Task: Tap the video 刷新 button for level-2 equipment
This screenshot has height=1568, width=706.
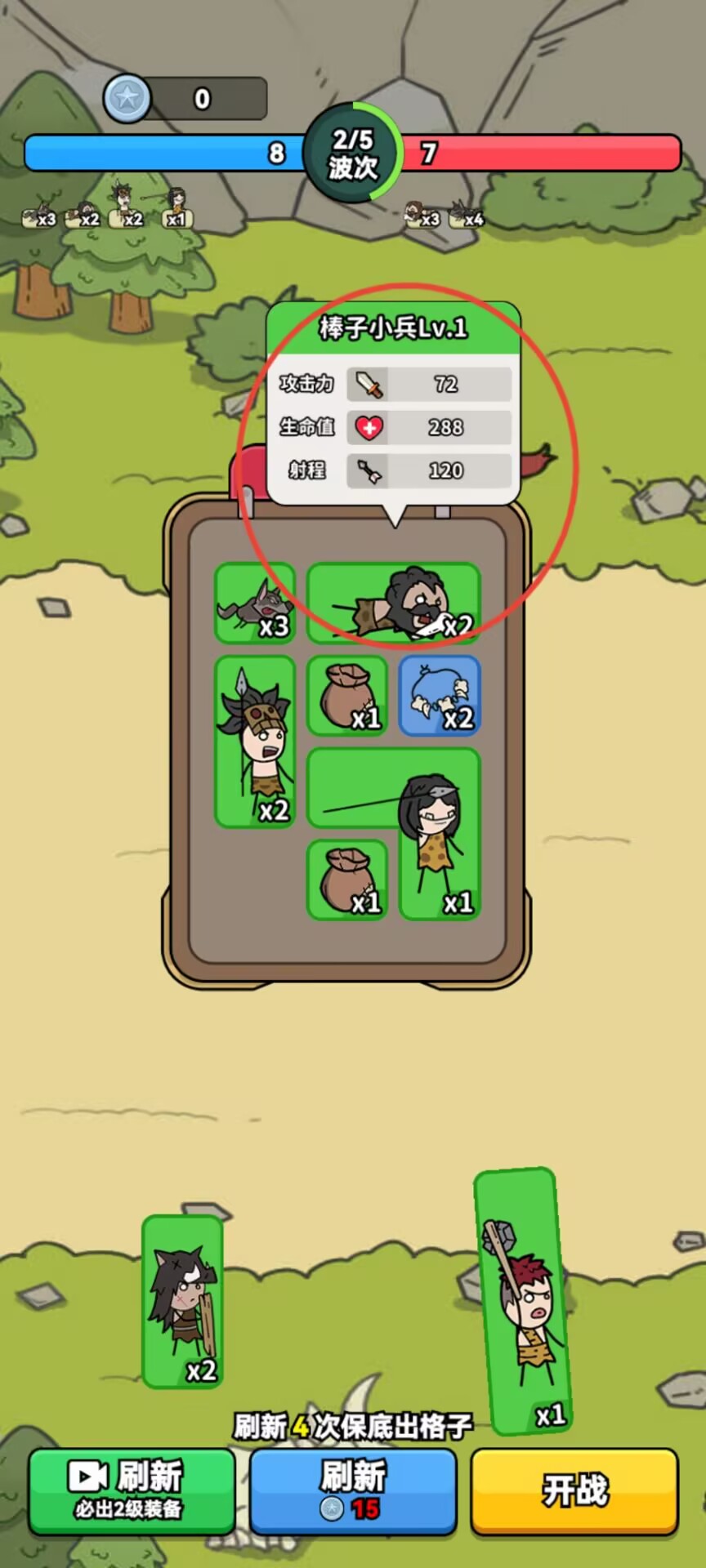Action: pos(132,1491)
